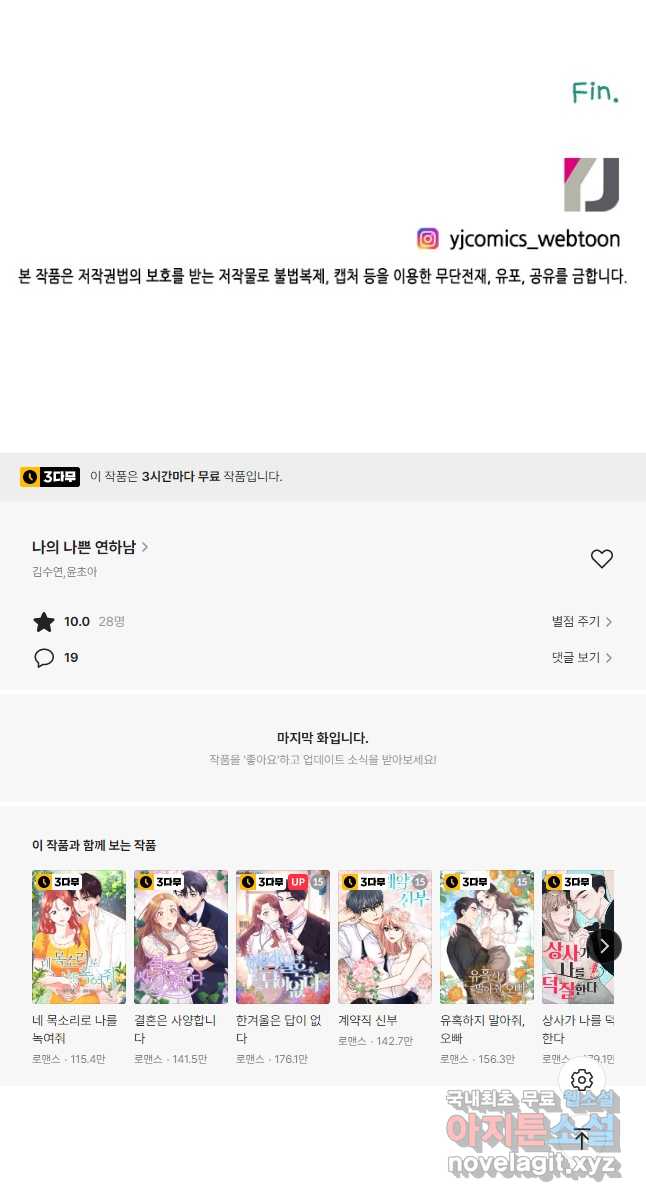The width and height of the screenshot is (646, 1202).
Task: Like this series with the heart icon
Action: tap(601, 559)
